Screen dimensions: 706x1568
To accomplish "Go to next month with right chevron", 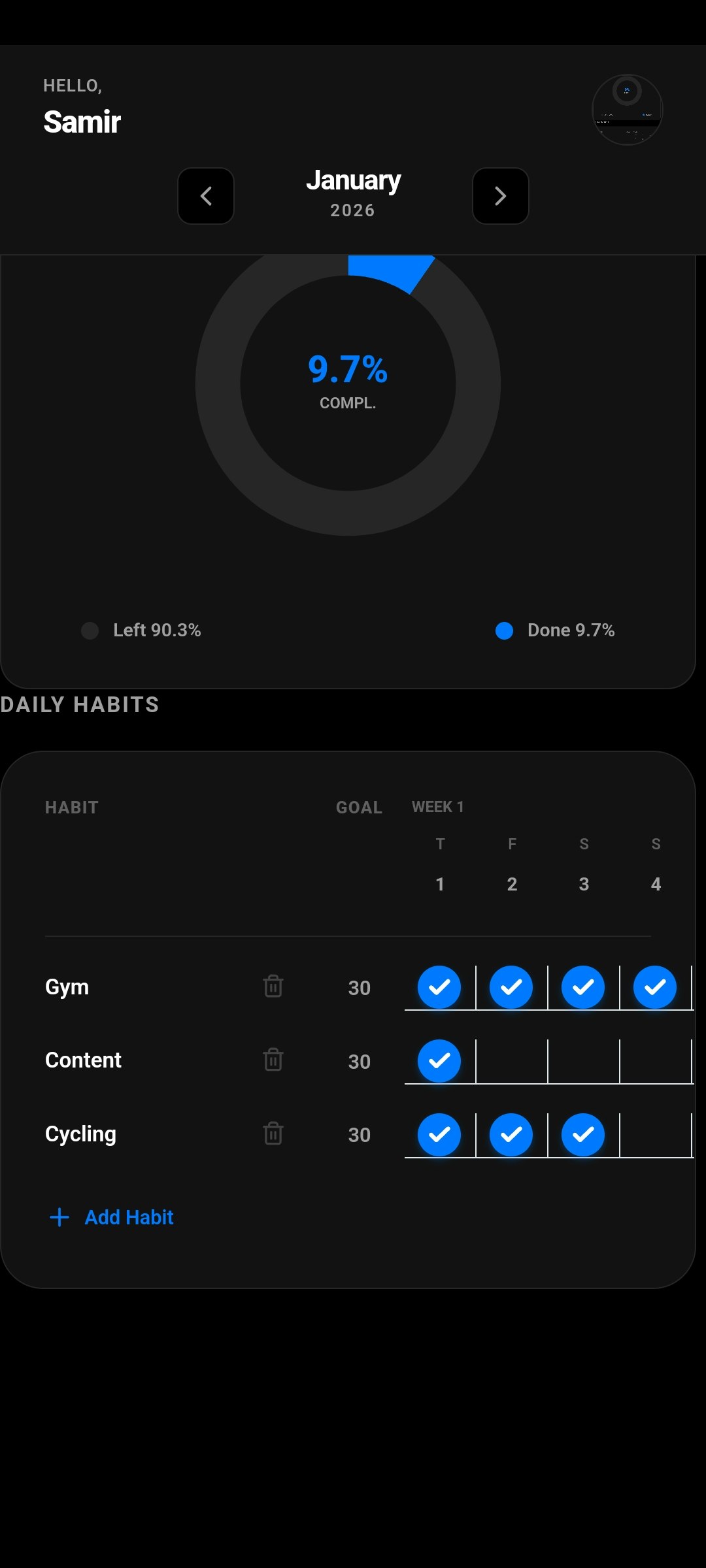I will [500, 196].
